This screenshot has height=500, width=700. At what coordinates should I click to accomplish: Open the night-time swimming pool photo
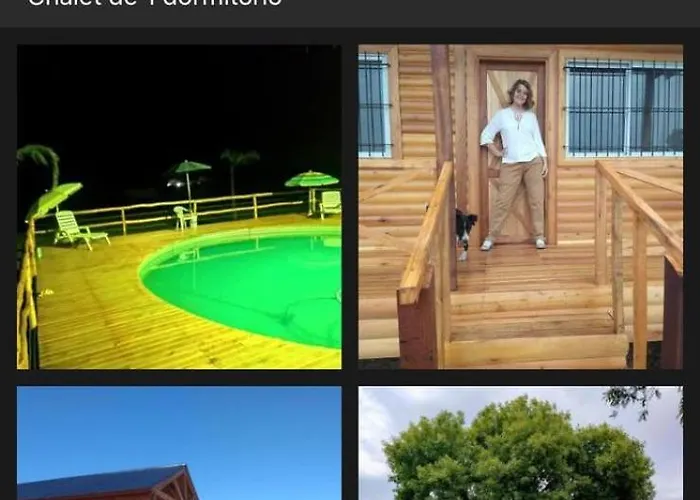[179, 207]
